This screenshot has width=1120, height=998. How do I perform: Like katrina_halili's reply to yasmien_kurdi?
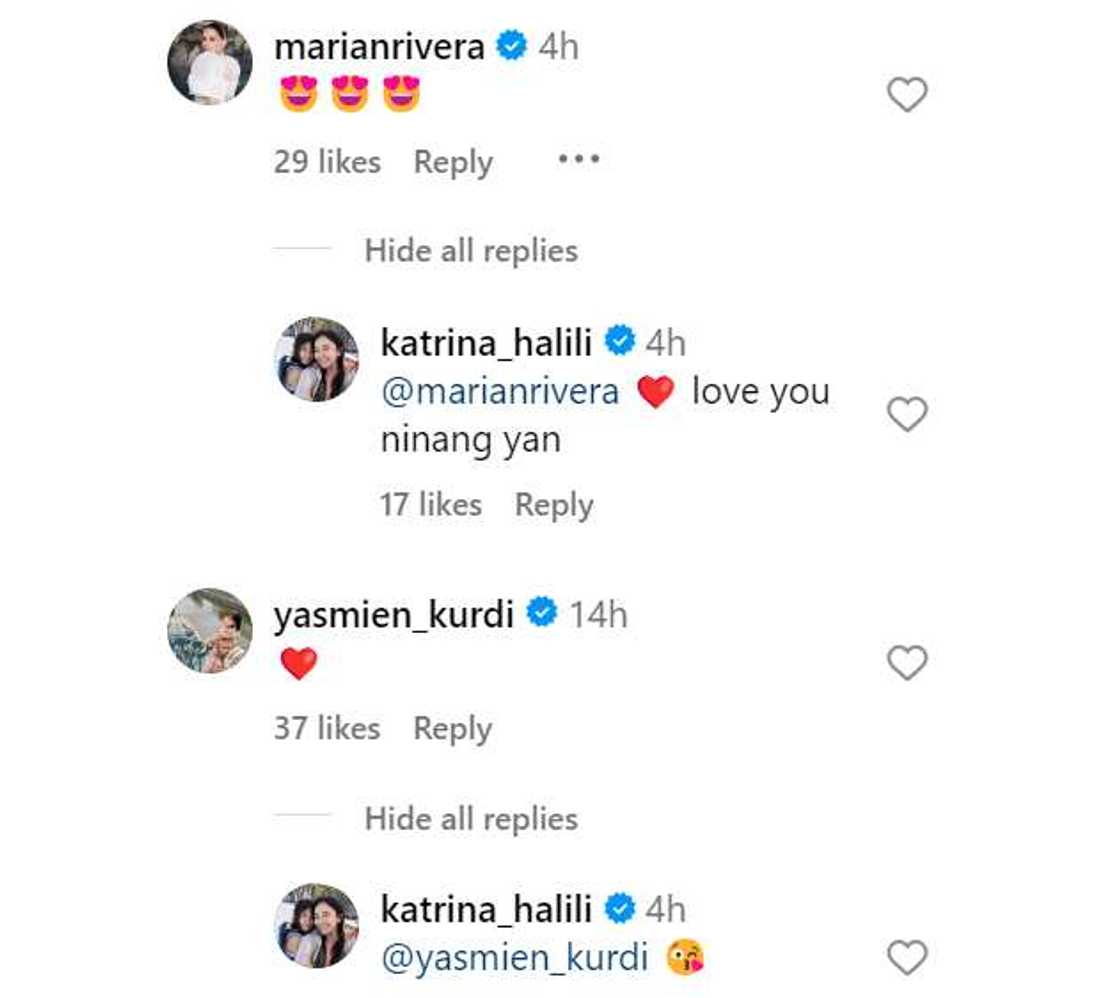907,958
